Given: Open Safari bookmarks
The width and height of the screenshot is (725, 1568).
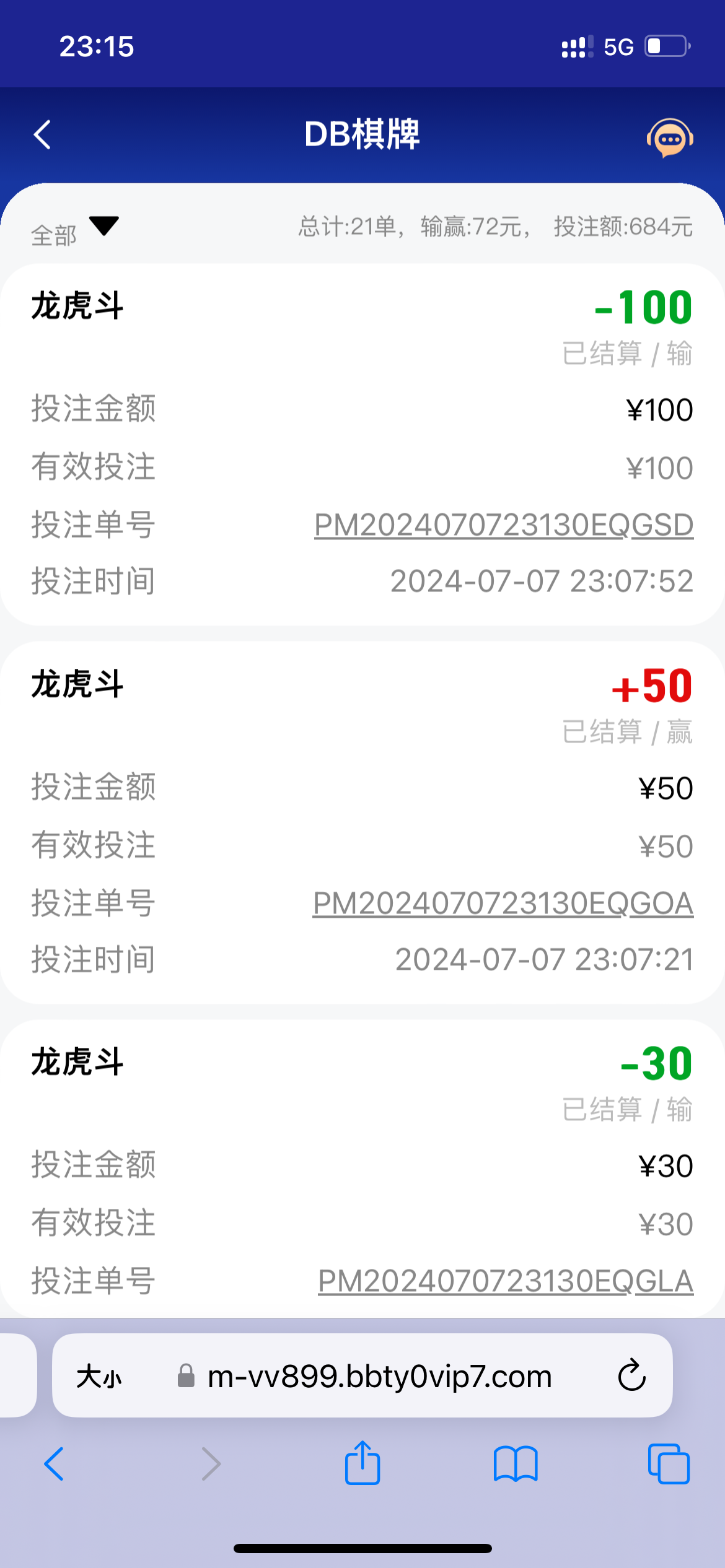Looking at the screenshot, I should [516, 1464].
